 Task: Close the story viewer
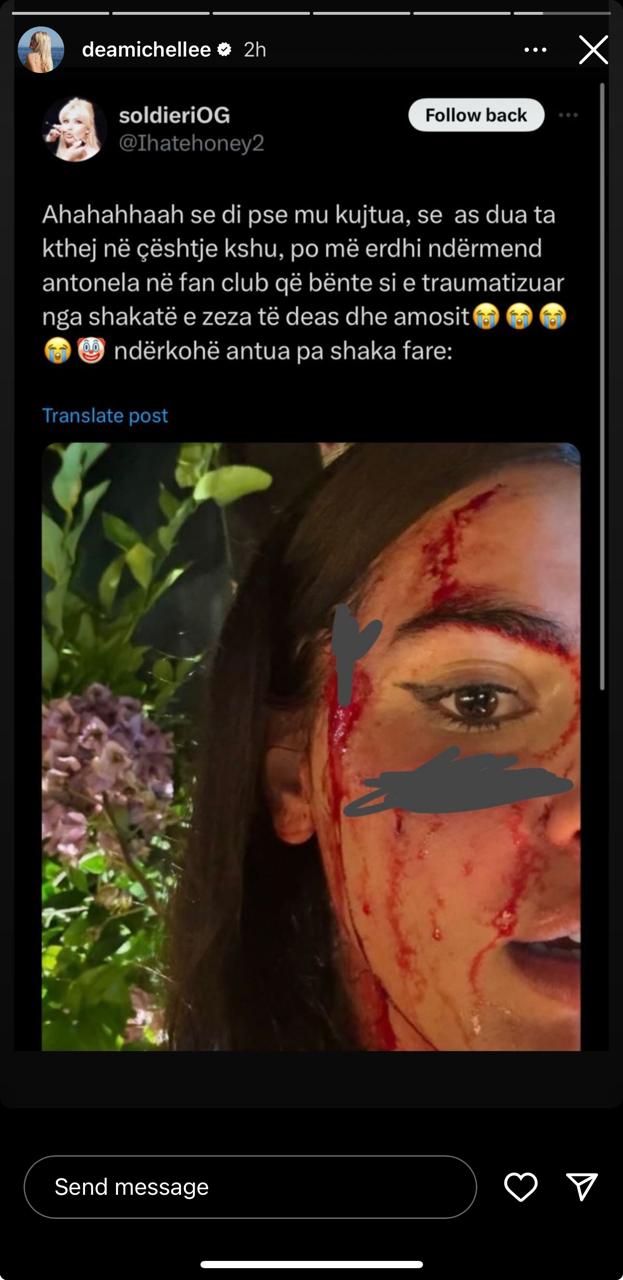593,50
